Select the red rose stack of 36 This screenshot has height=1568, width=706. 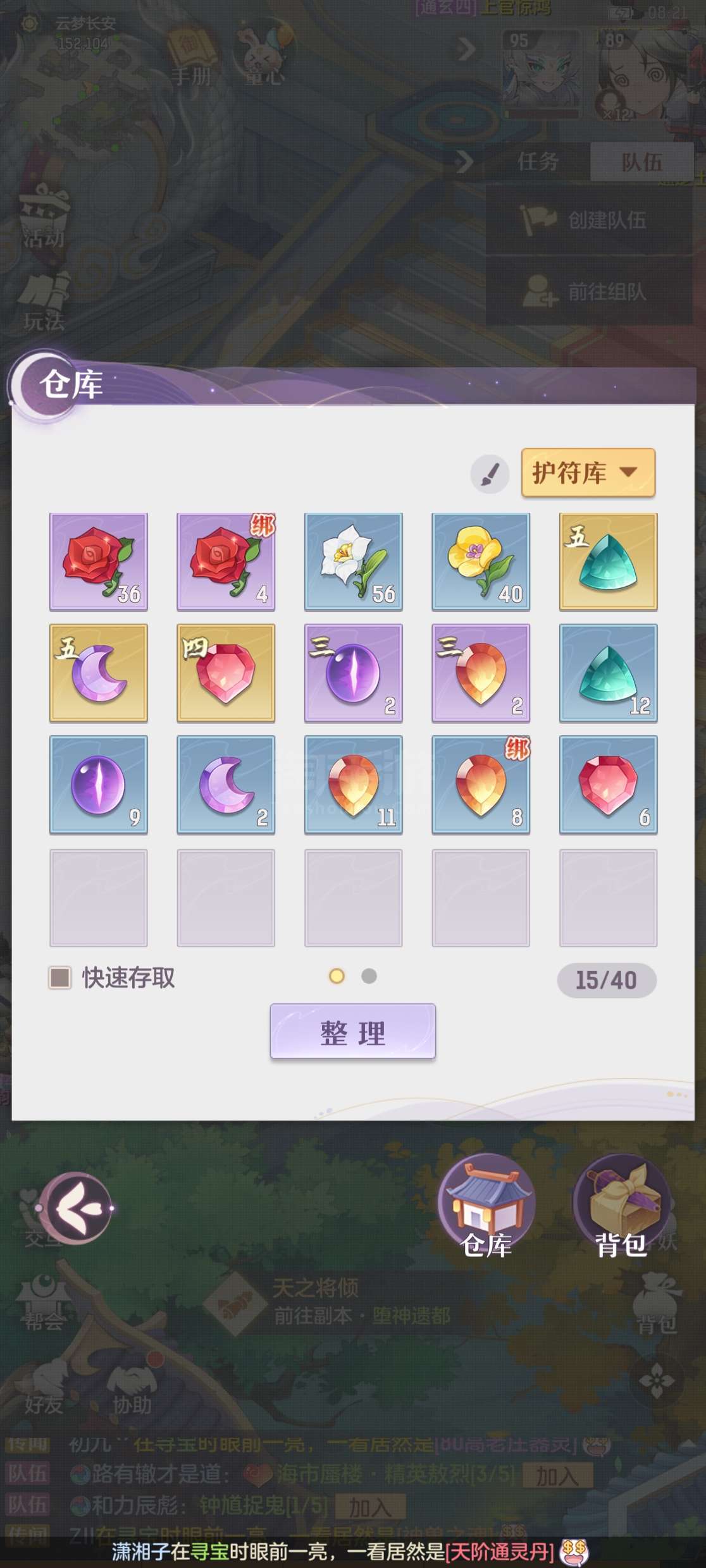[x=99, y=562]
